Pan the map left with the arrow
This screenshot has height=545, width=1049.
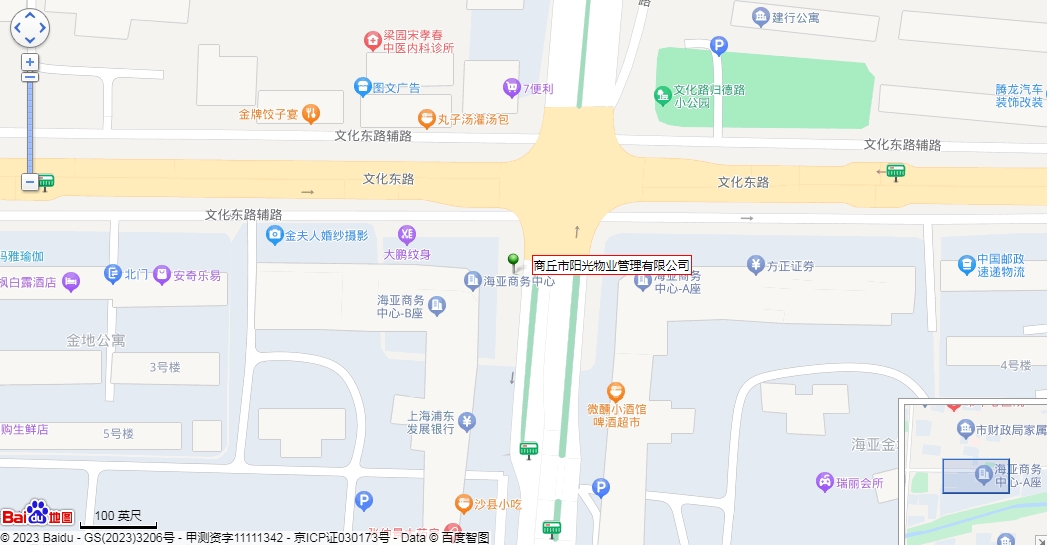pyautogui.click(x=18, y=28)
